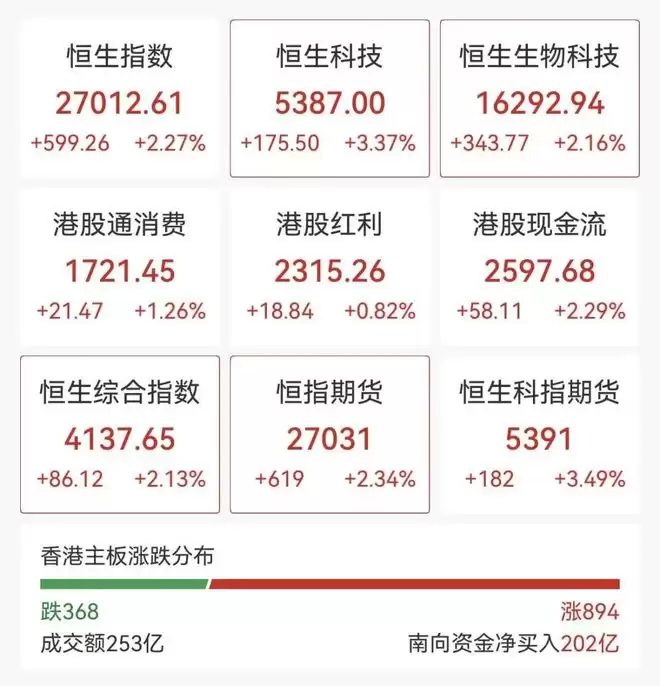Tap the 港股红利 index card
The width and height of the screenshot is (660, 686).
click(329, 267)
